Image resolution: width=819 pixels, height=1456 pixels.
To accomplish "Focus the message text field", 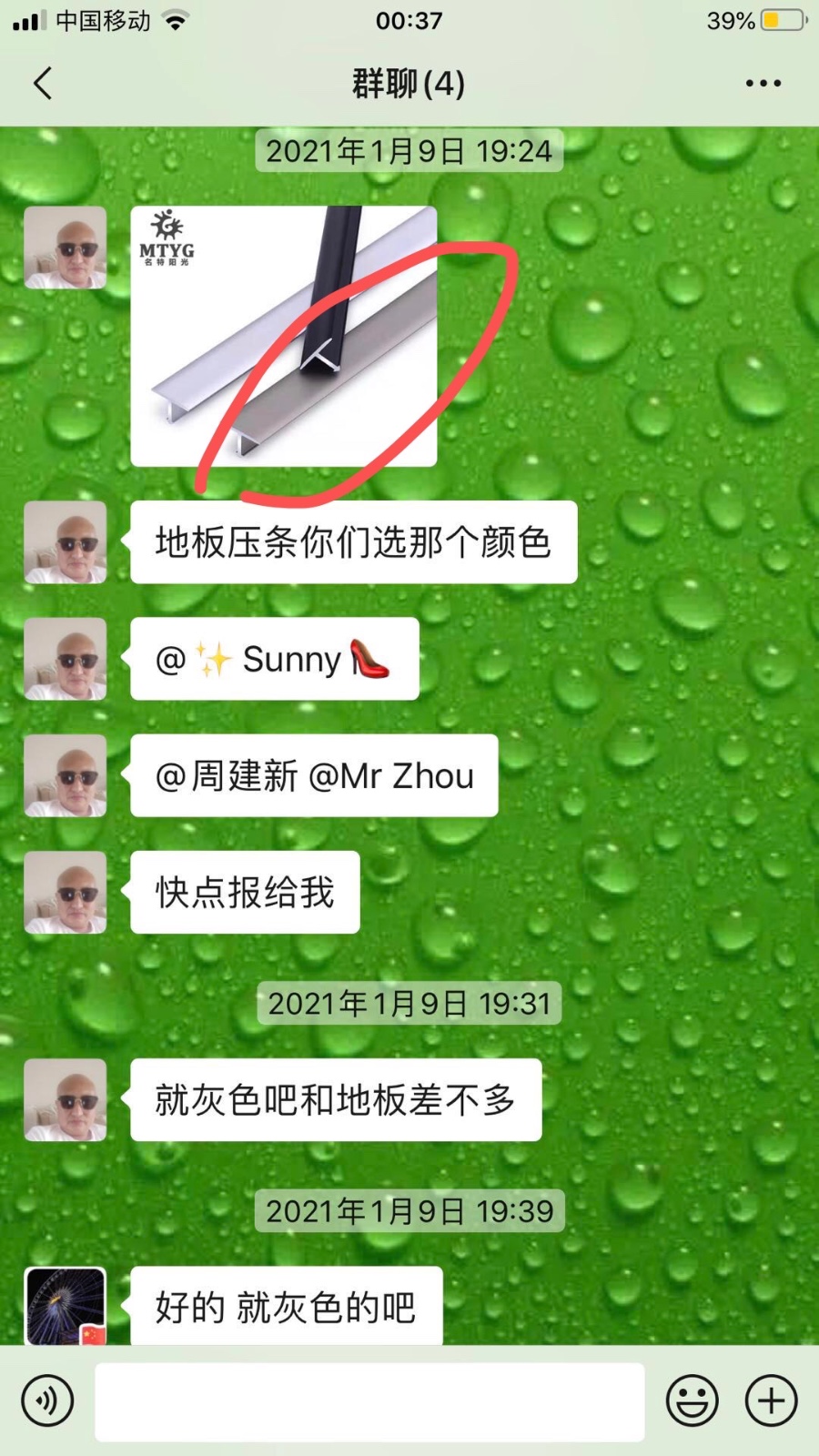I will click(x=369, y=1401).
